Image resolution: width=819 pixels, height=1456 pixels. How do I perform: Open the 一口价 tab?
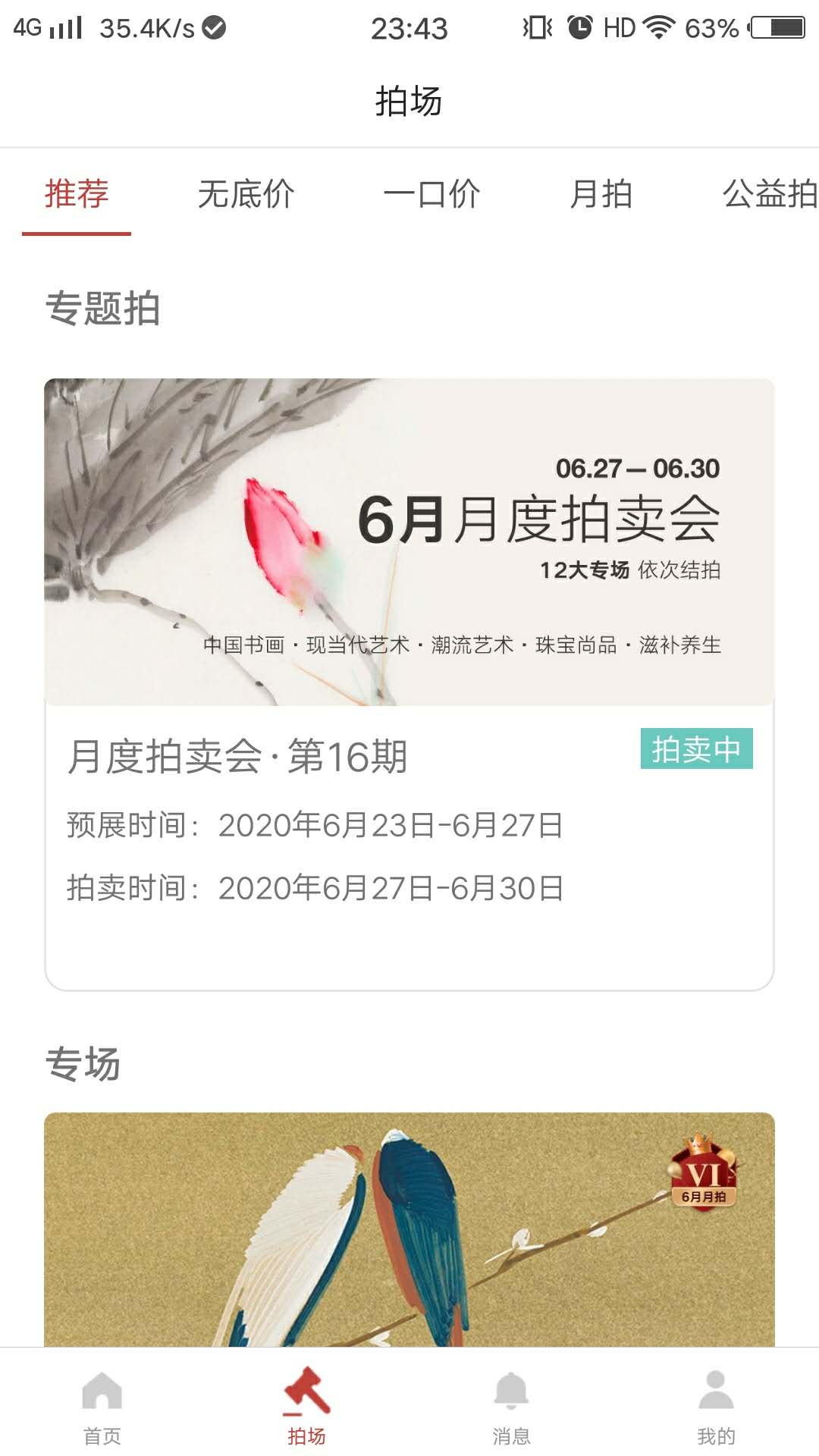point(431,194)
